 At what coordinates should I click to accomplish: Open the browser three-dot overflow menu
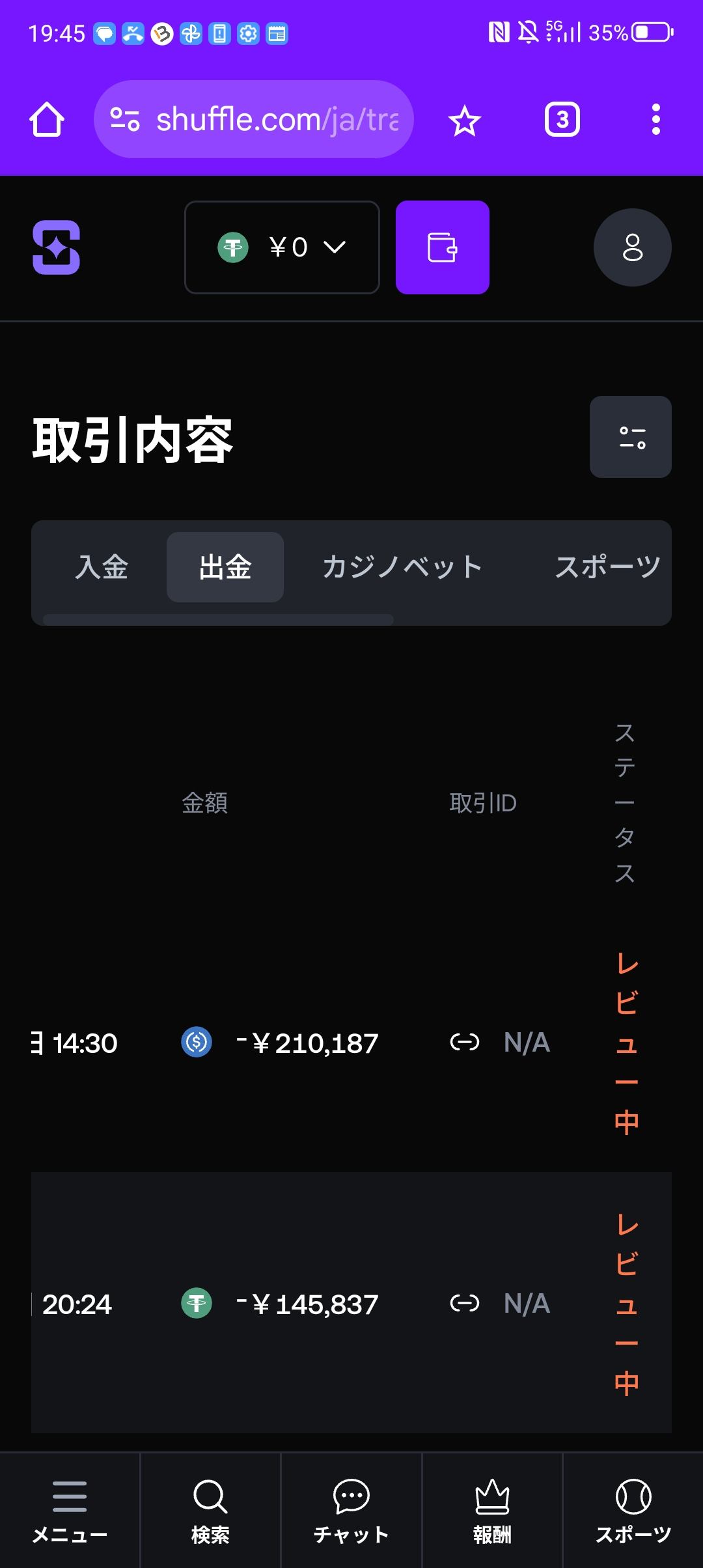pyautogui.click(x=655, y=119)
